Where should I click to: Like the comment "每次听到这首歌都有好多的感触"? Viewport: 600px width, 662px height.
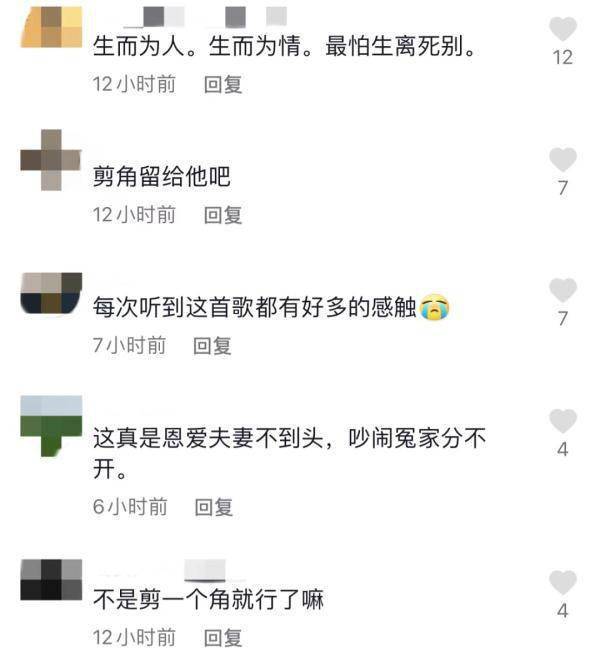(563, 290)
